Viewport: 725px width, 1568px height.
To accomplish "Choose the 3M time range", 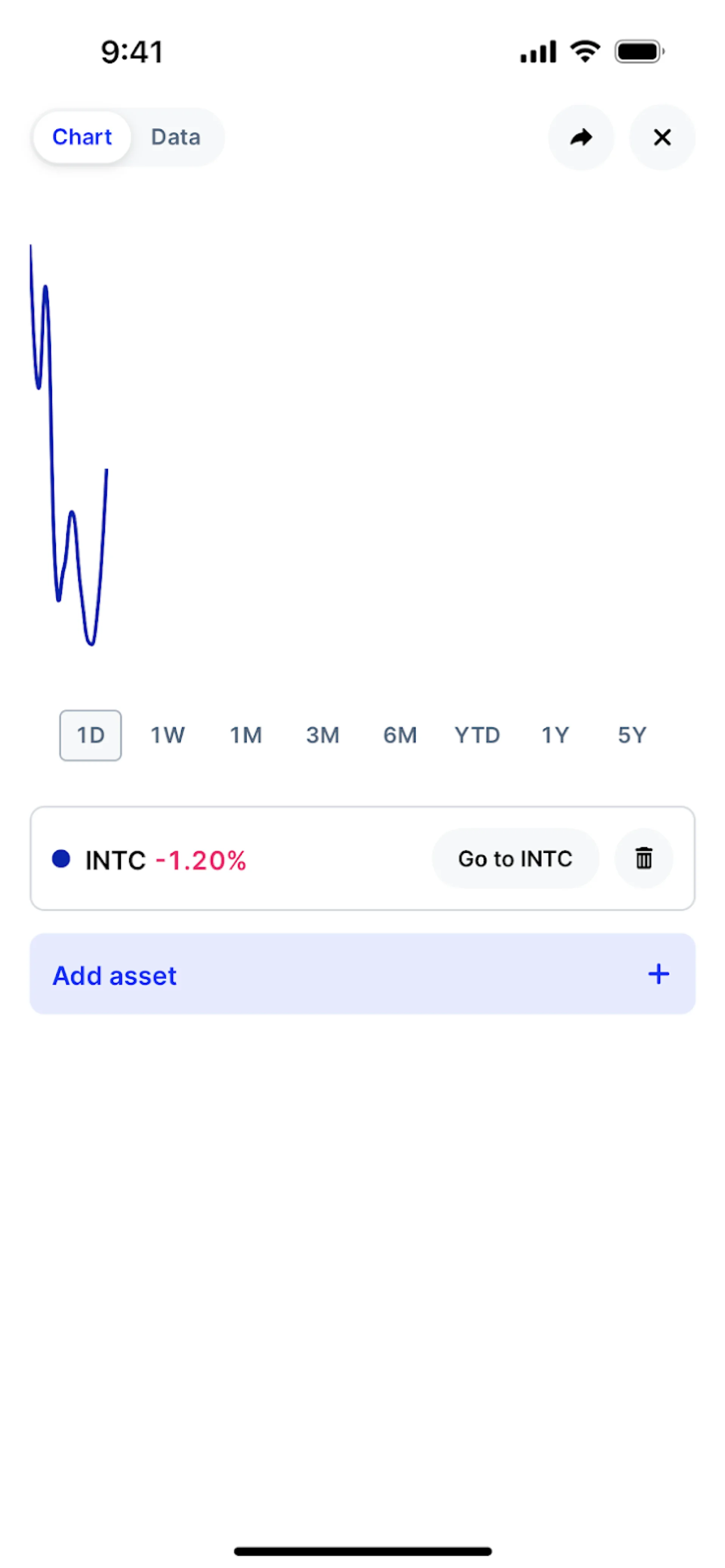I will pyautogui.click(x=322, y=735).
